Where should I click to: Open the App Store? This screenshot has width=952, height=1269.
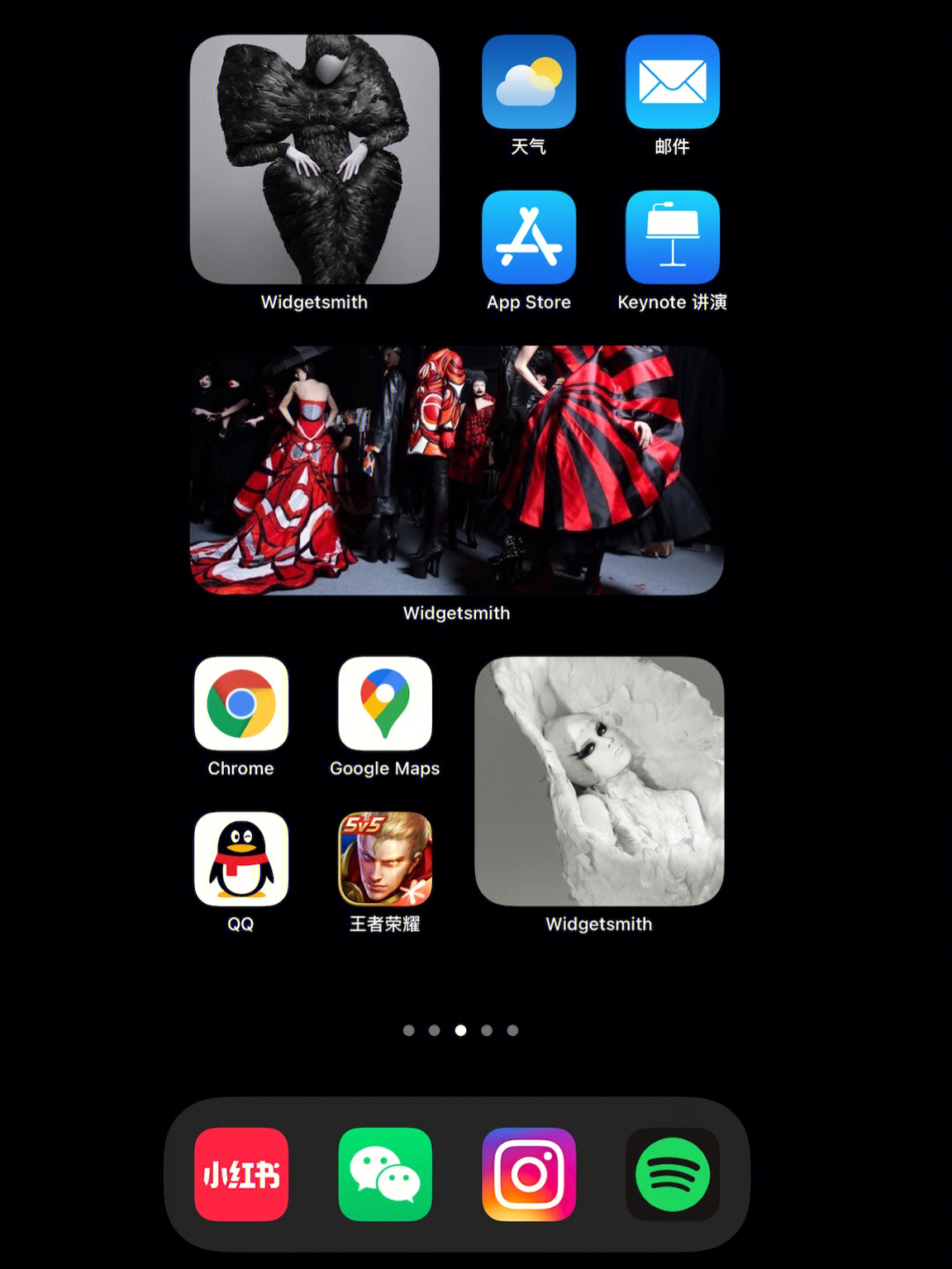click(529, 237)
